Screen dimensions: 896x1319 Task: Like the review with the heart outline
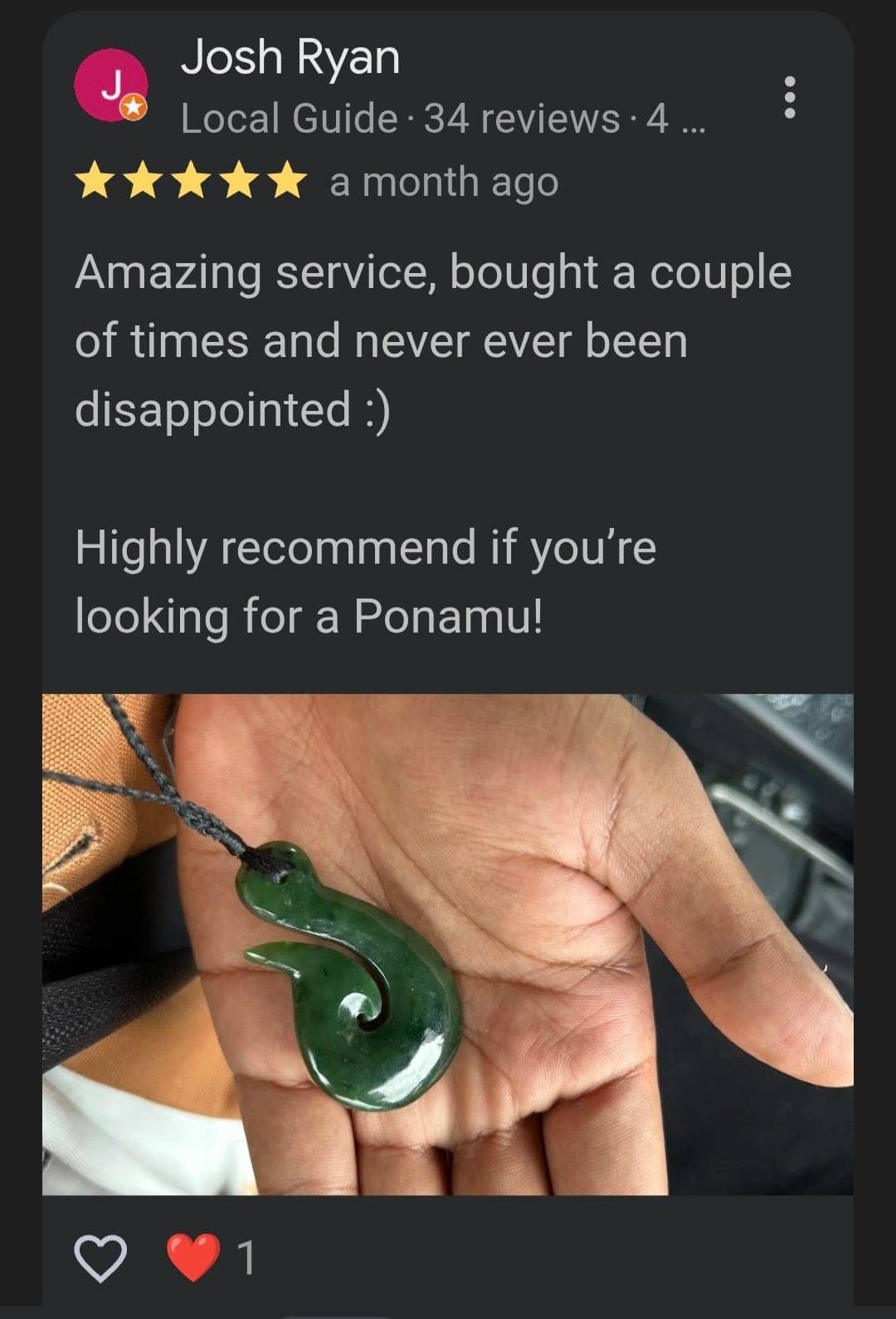point(101,1257)
